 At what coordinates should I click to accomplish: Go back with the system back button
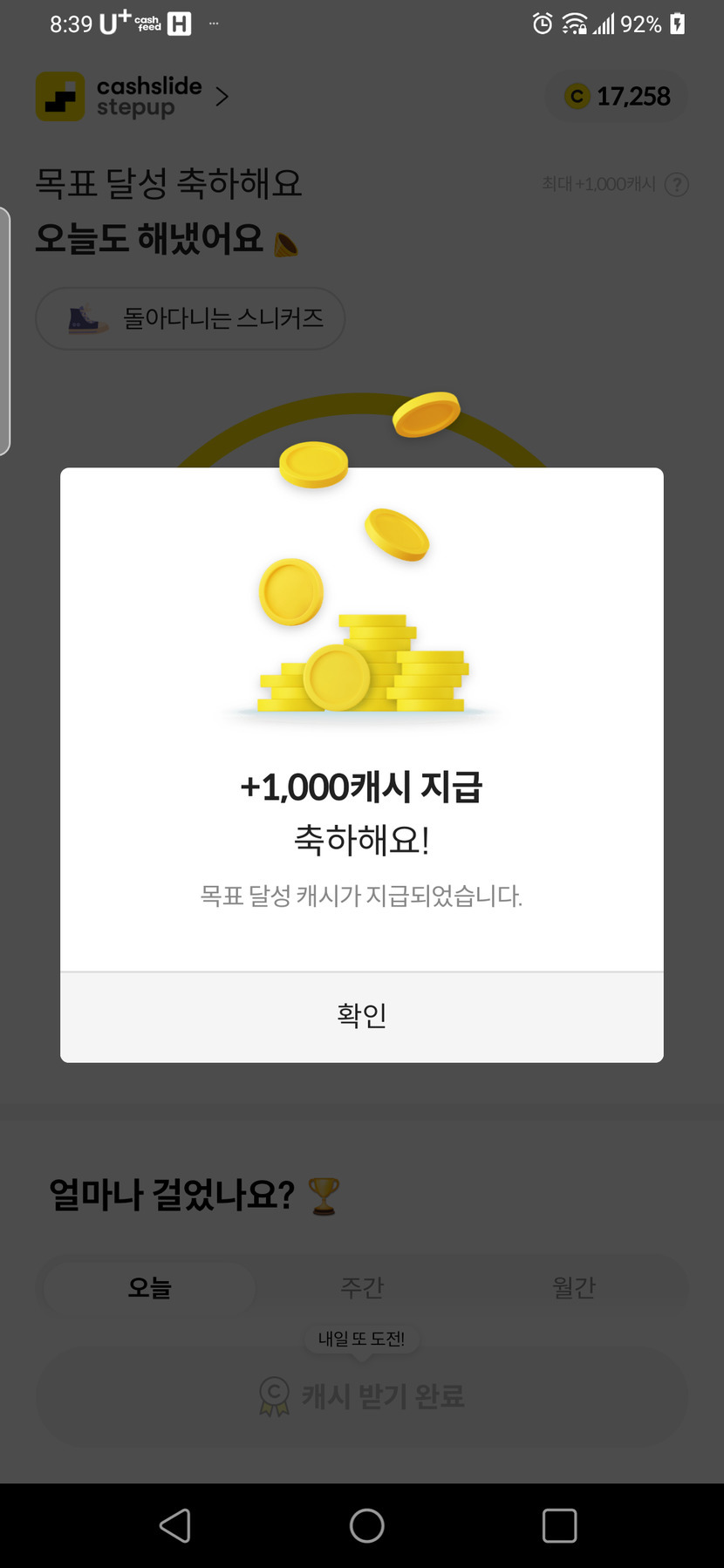pyautogui.click(x=174, y=1525)
